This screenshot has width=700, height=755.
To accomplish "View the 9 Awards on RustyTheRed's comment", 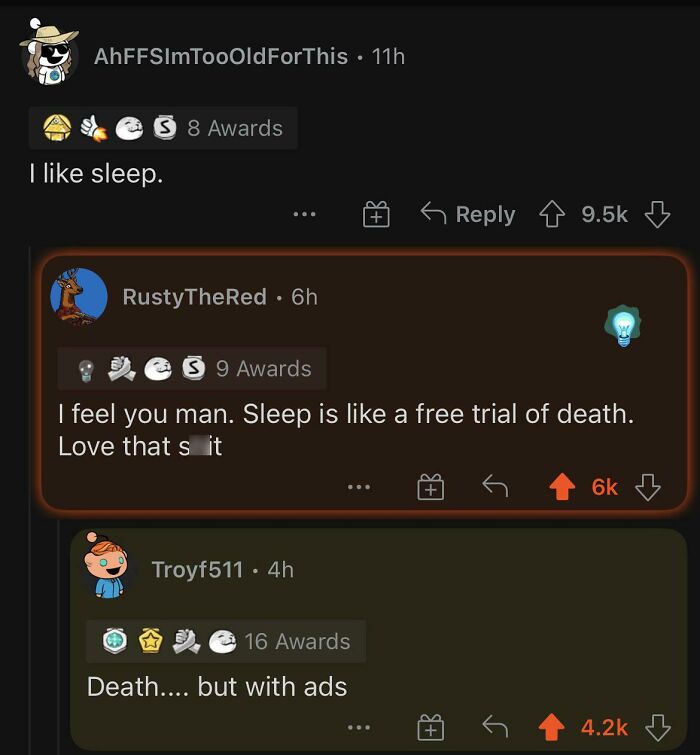I will click(x=192, y=369).
